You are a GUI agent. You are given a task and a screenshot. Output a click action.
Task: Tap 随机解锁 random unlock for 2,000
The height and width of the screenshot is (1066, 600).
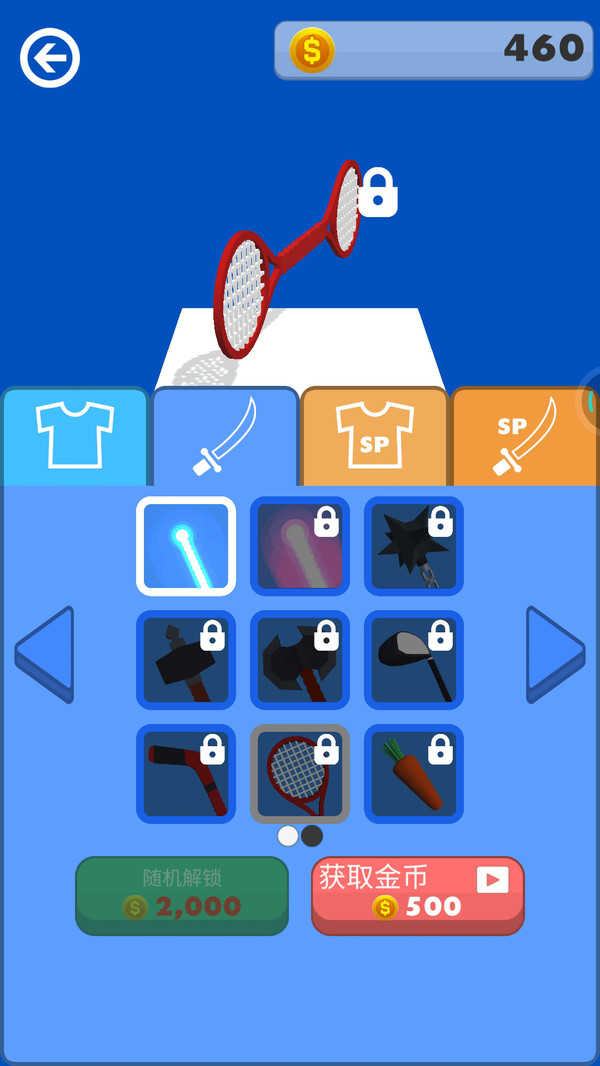(182, 895)
